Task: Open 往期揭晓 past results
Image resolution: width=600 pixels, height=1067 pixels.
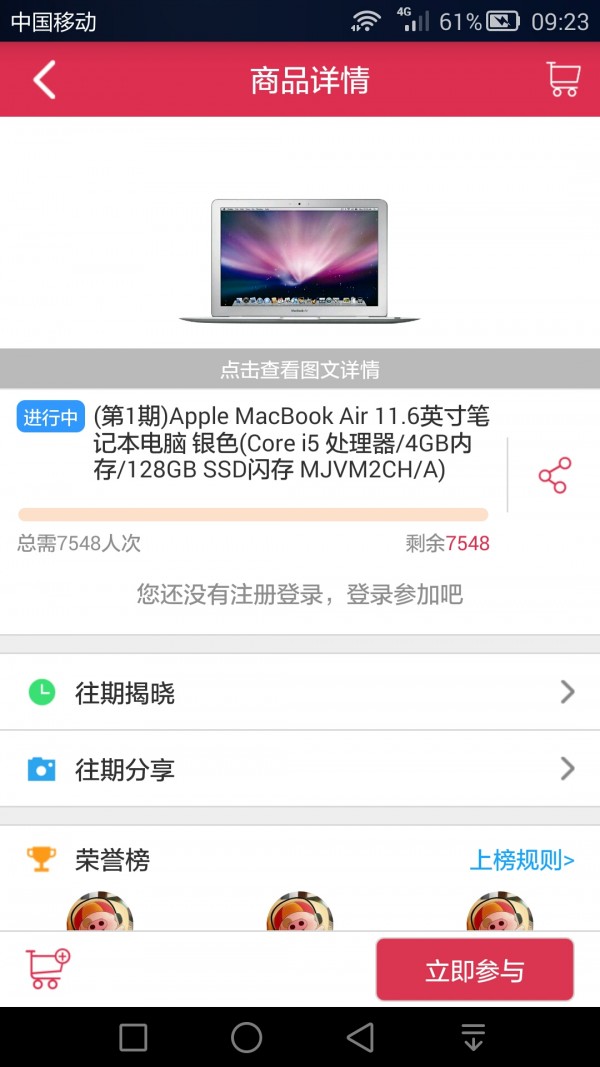Action: coord(300,692)
